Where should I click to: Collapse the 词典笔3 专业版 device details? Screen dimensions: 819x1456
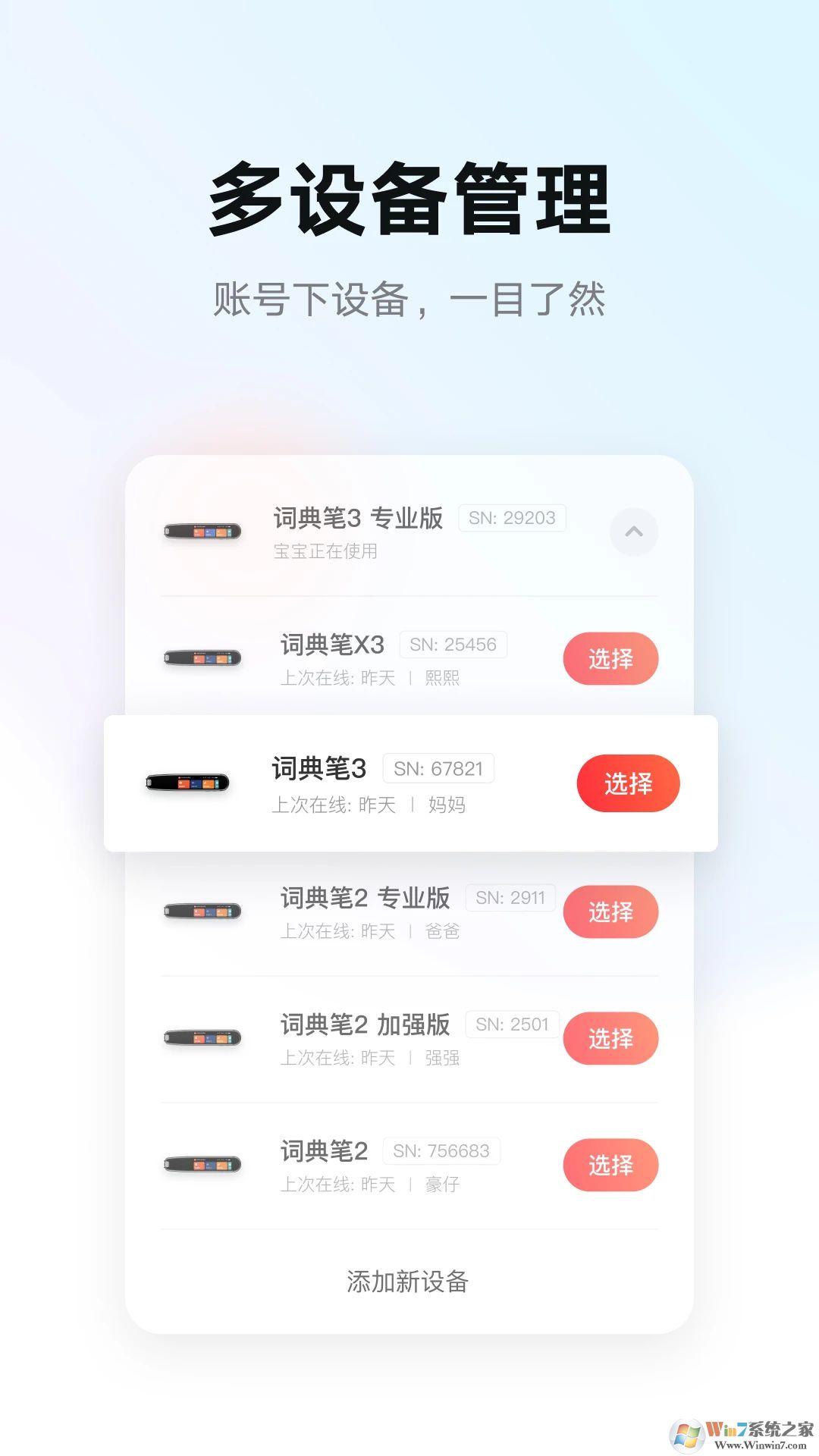pyautogui.click(x=633, y=532)
